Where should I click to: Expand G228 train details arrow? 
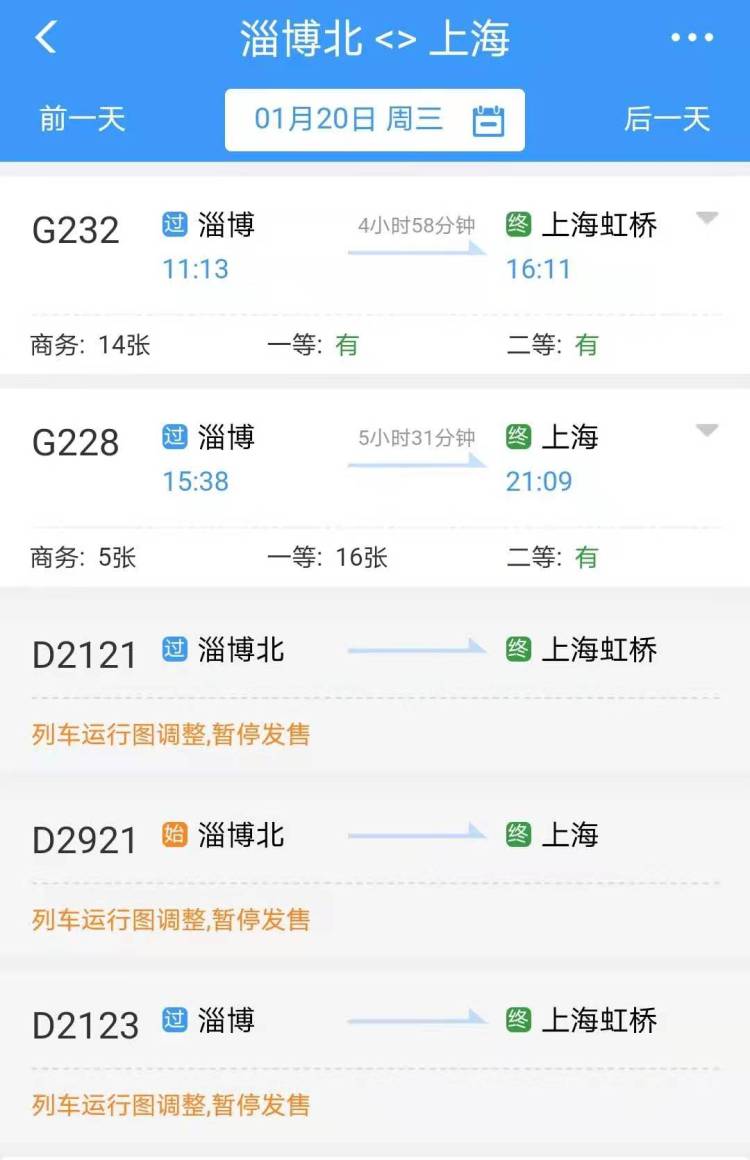point(707,431)
